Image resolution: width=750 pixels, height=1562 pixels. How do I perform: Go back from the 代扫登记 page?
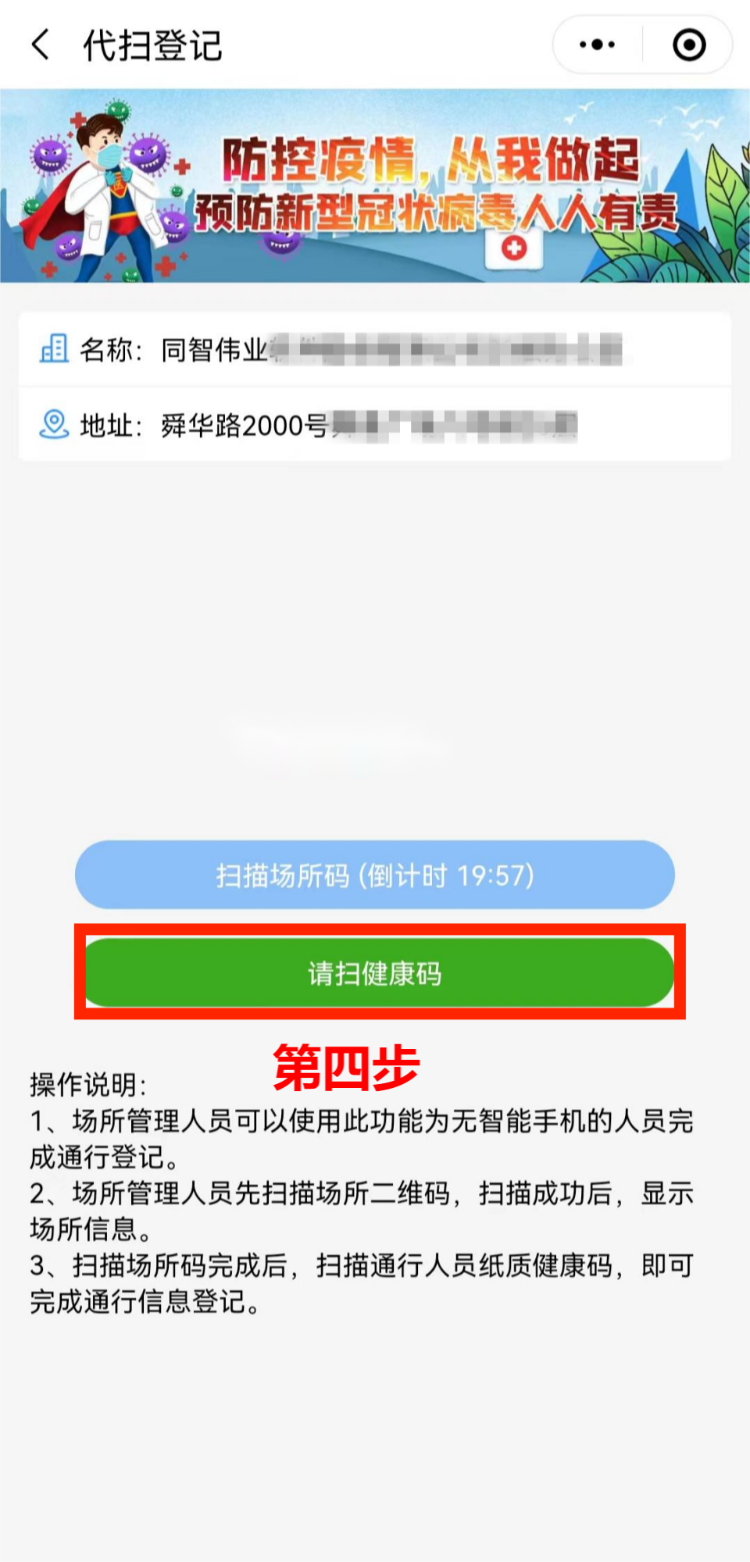(x=40, y=45)
